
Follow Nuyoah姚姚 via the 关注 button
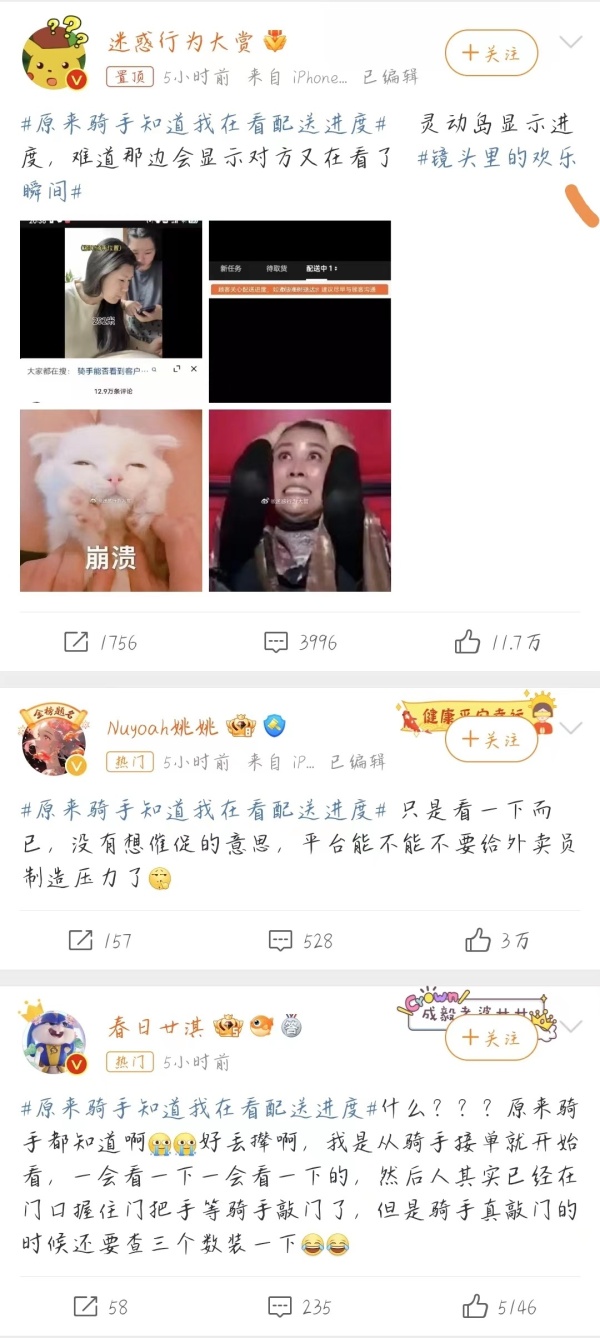491,740
